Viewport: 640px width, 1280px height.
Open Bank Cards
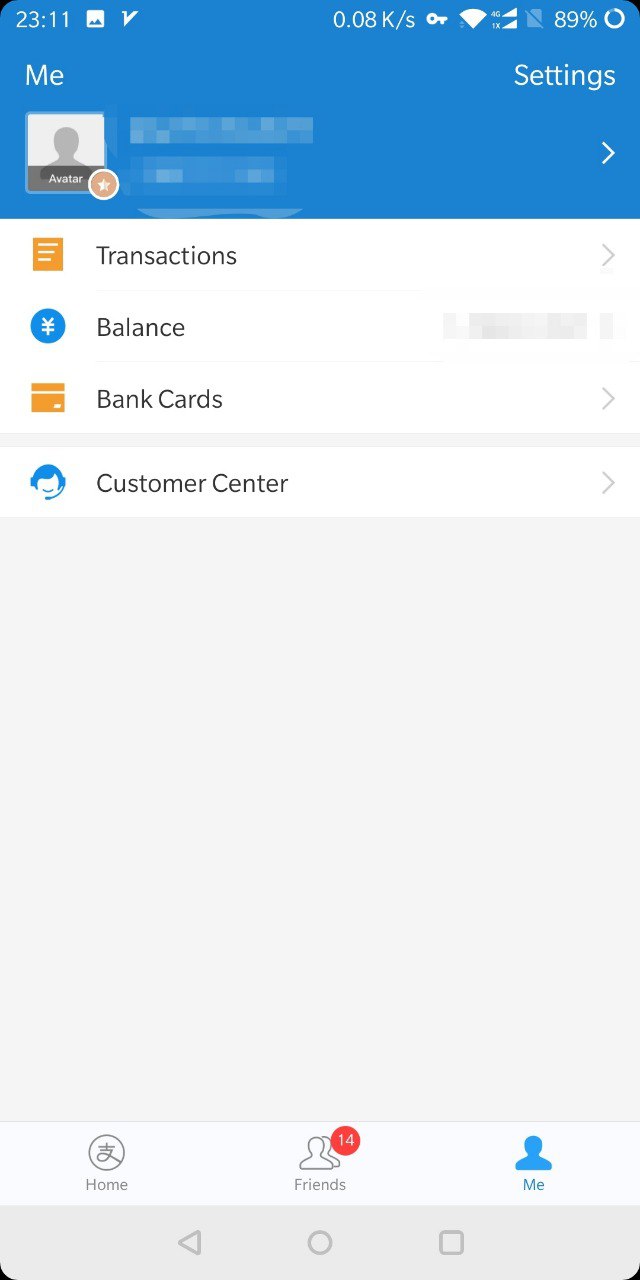pyautogui.click(x=320, y=399)
